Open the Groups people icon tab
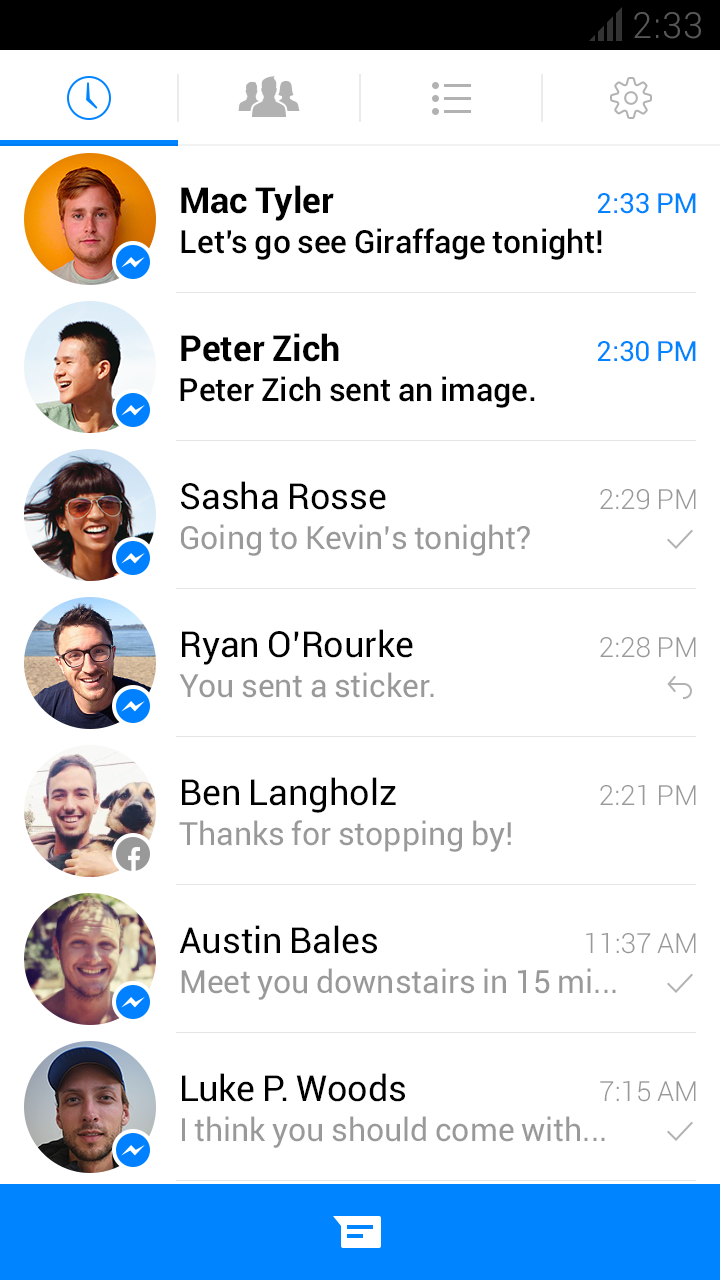The width and height of the screenshot is (720, 1280). [268, 97]
